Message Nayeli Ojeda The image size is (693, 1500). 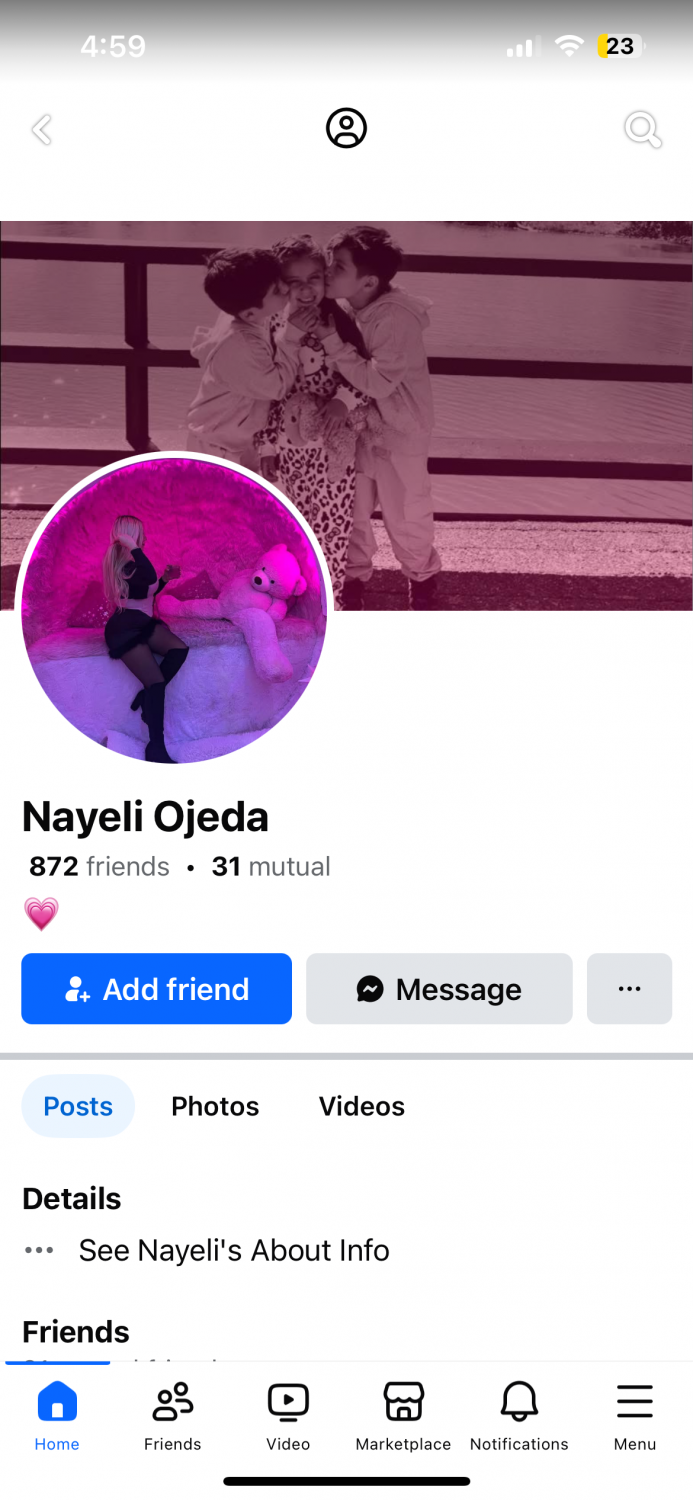pyautogui.click(x=439, y=989)
